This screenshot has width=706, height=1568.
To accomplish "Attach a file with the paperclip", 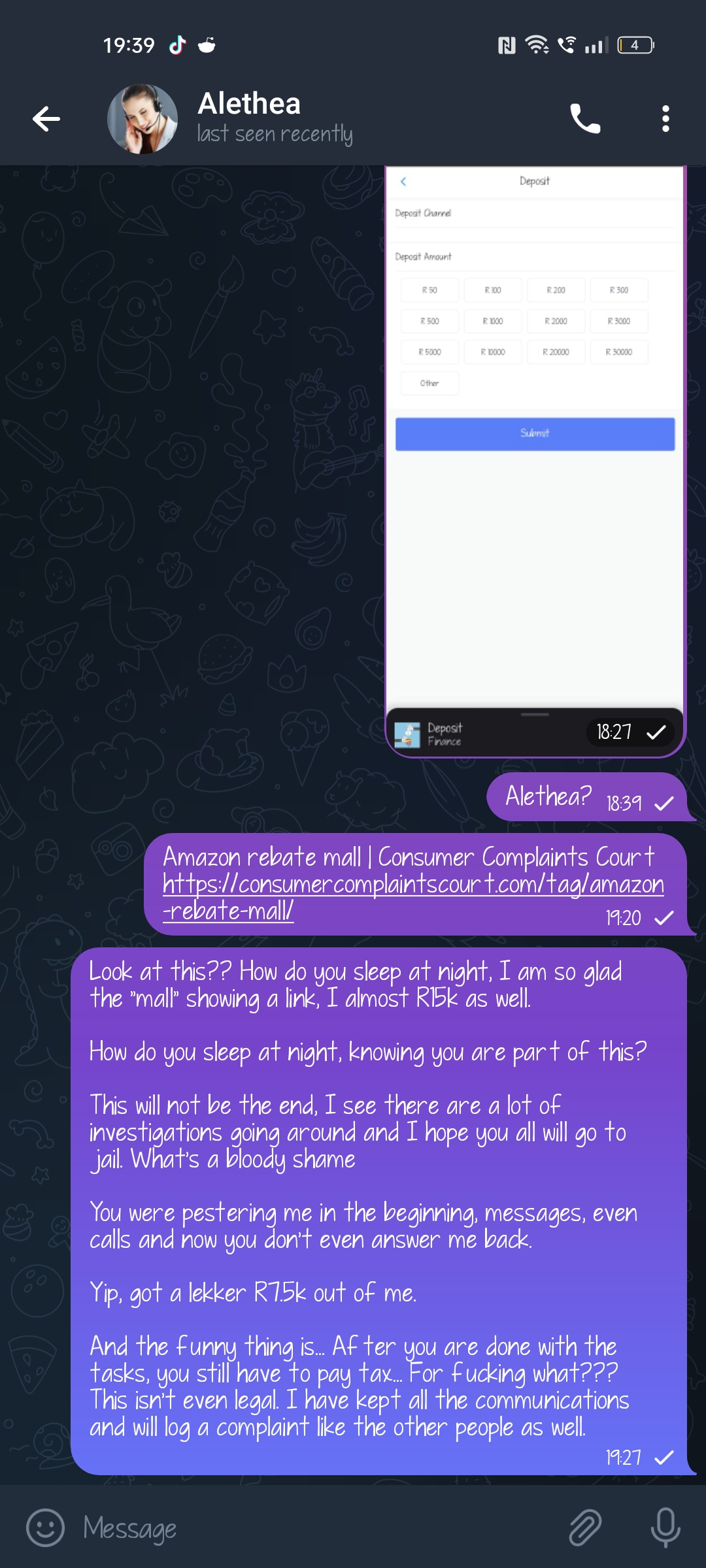I will (x=585, y=1527).
